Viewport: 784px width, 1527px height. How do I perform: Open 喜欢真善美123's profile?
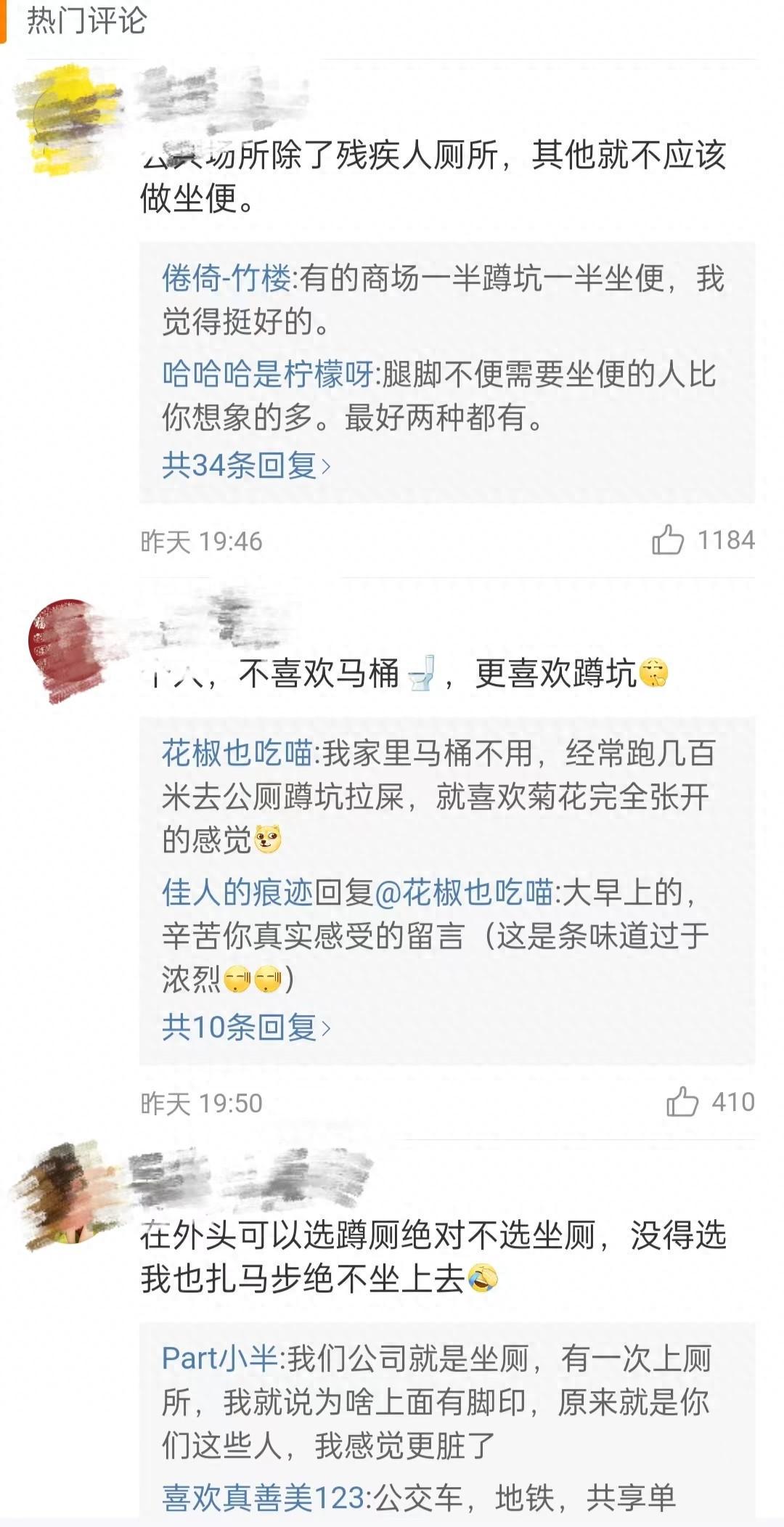[x=263, y=1497]
